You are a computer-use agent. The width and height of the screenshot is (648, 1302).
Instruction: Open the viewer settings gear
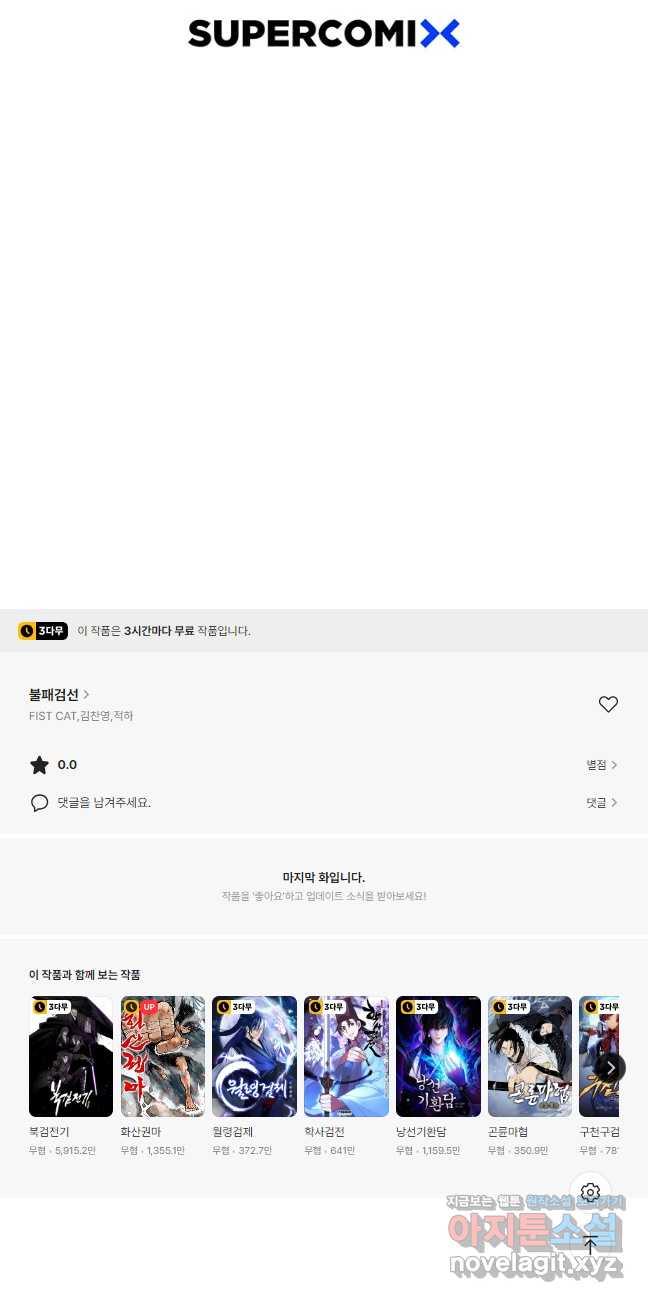(590, 1192)
